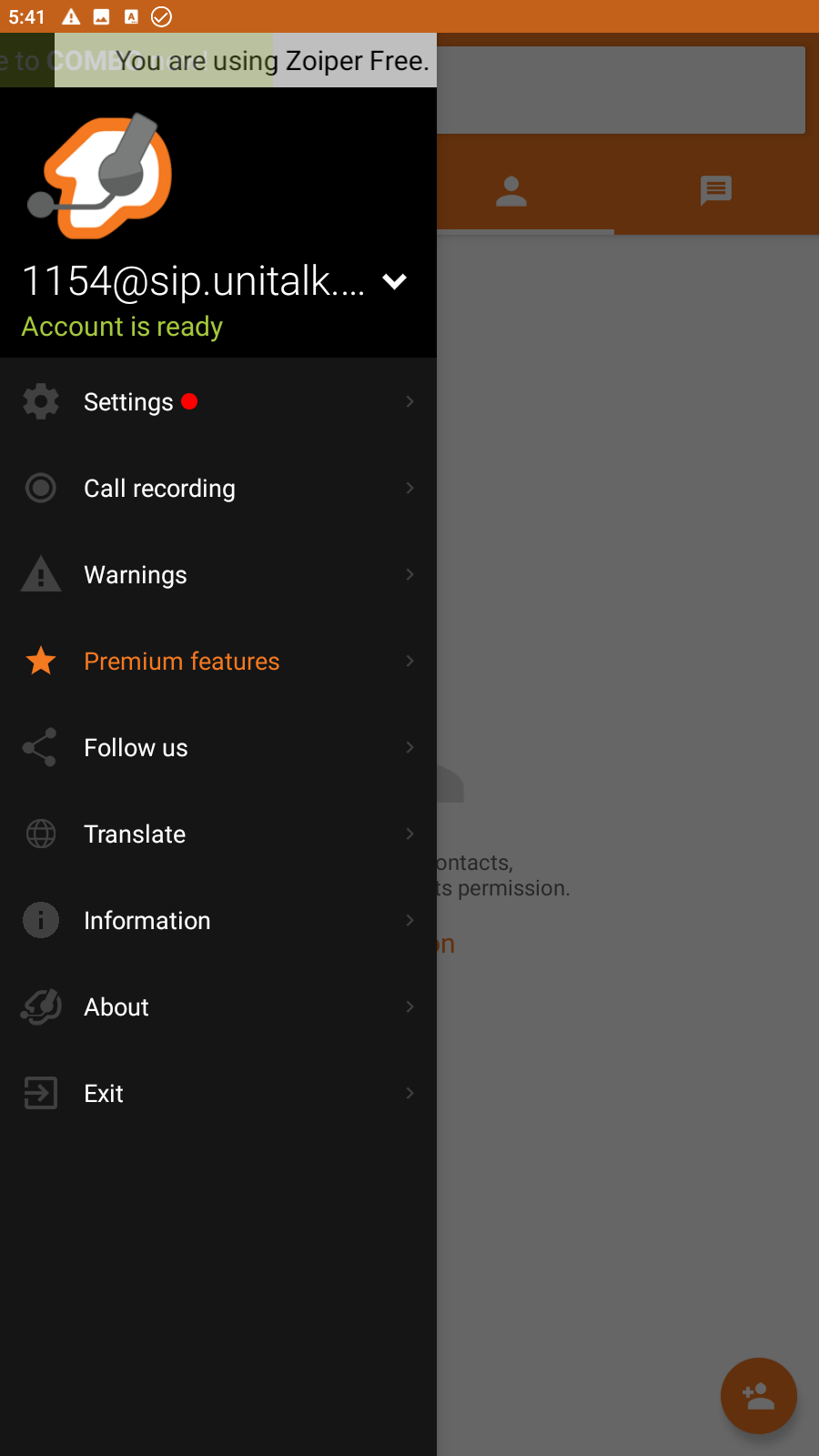Open the About screen
This screenshot has height=1456, width=819.
pos(218,1007)
